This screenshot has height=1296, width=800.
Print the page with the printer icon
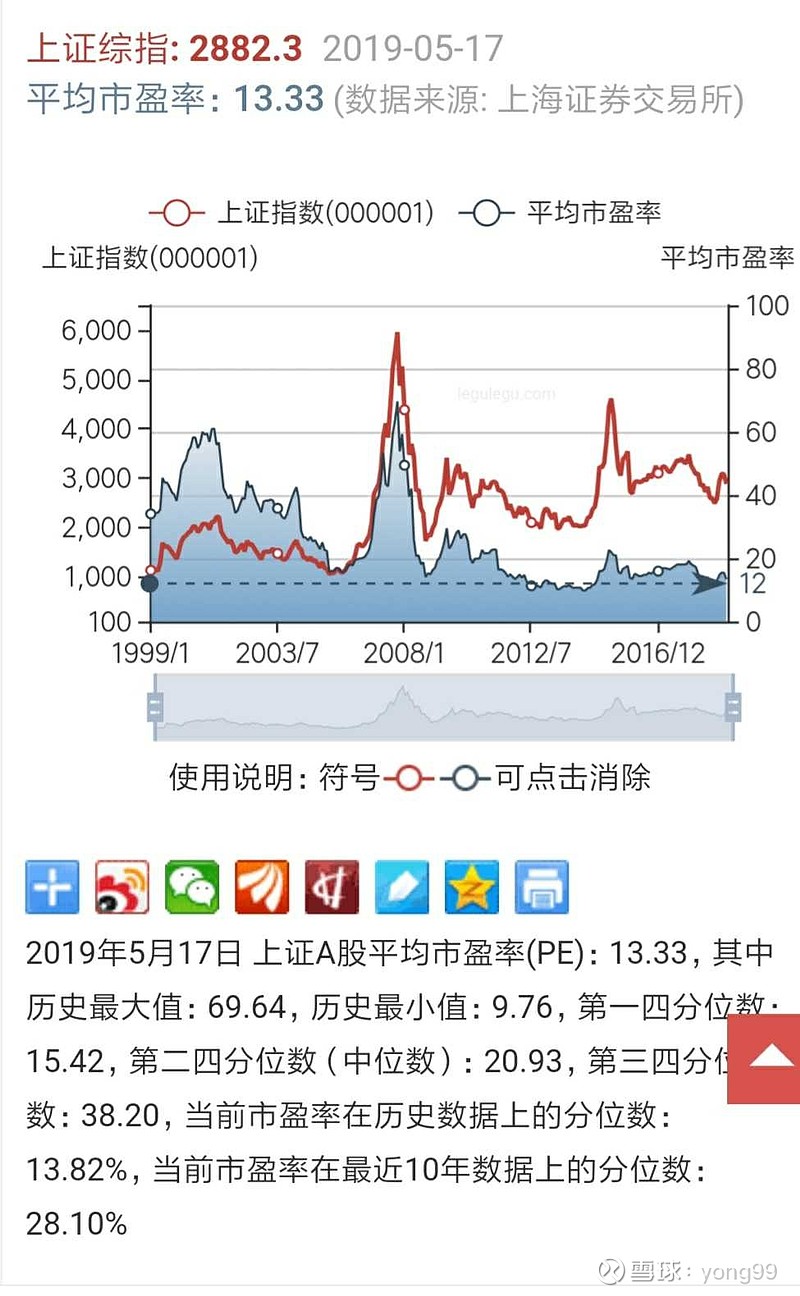(542, 887)
